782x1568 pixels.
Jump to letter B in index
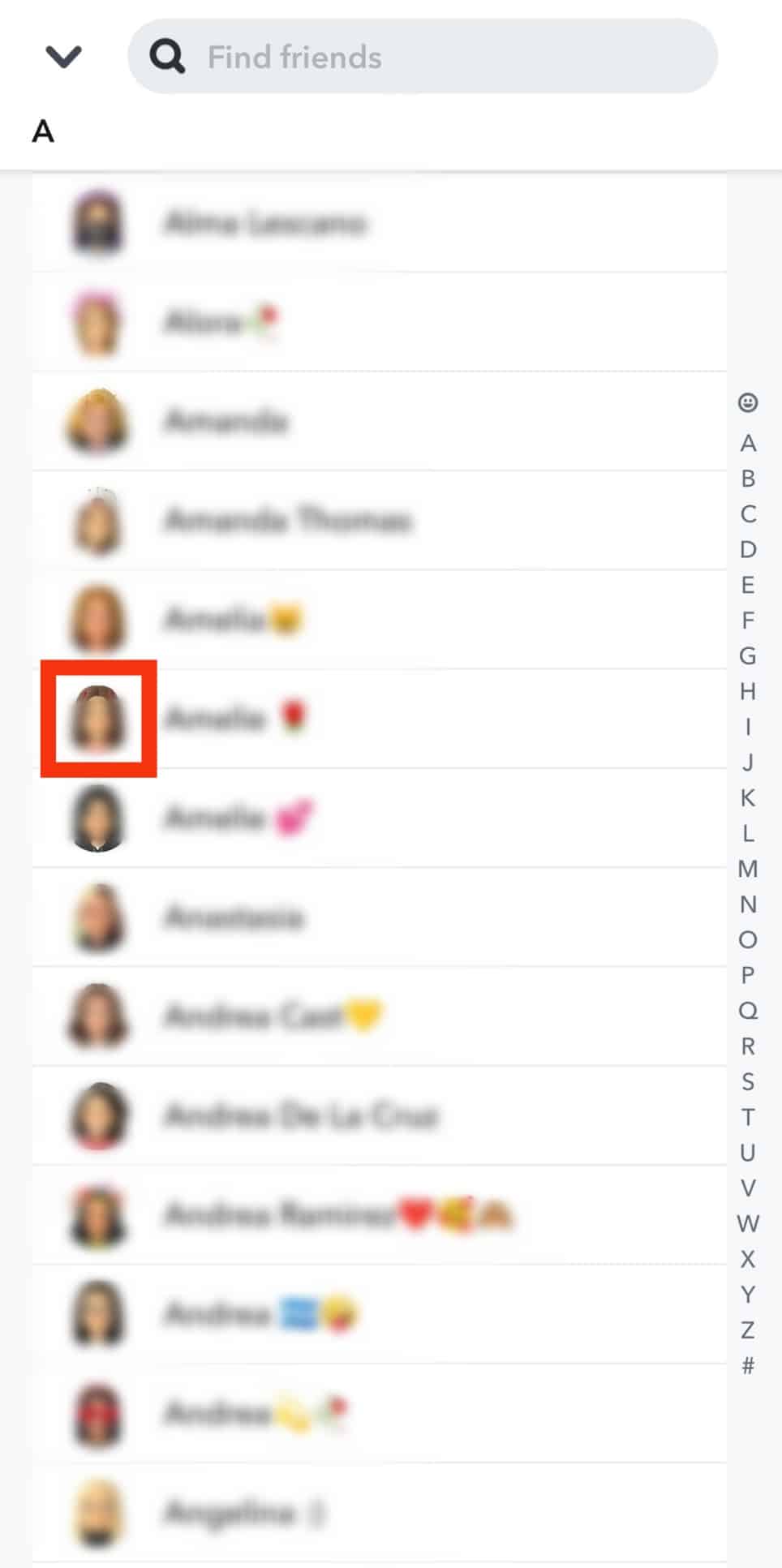coord(748,479)
